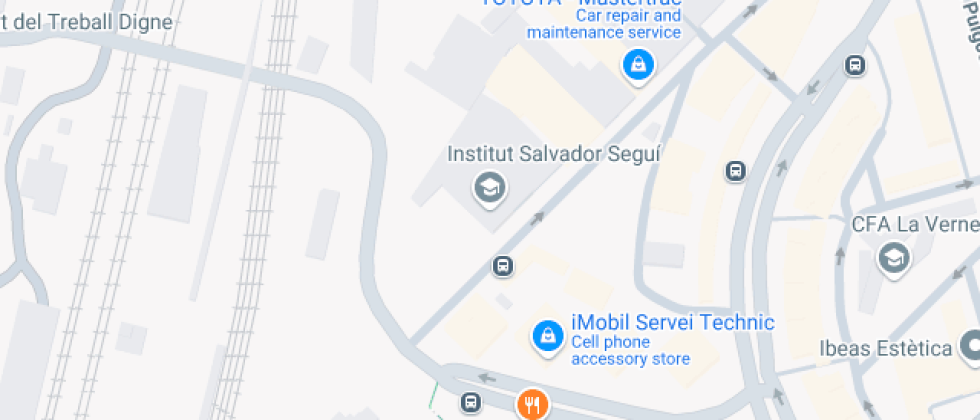The image size is (980, 420).
Task: Open the orange restaurant marker
Action: click(532, 405)
